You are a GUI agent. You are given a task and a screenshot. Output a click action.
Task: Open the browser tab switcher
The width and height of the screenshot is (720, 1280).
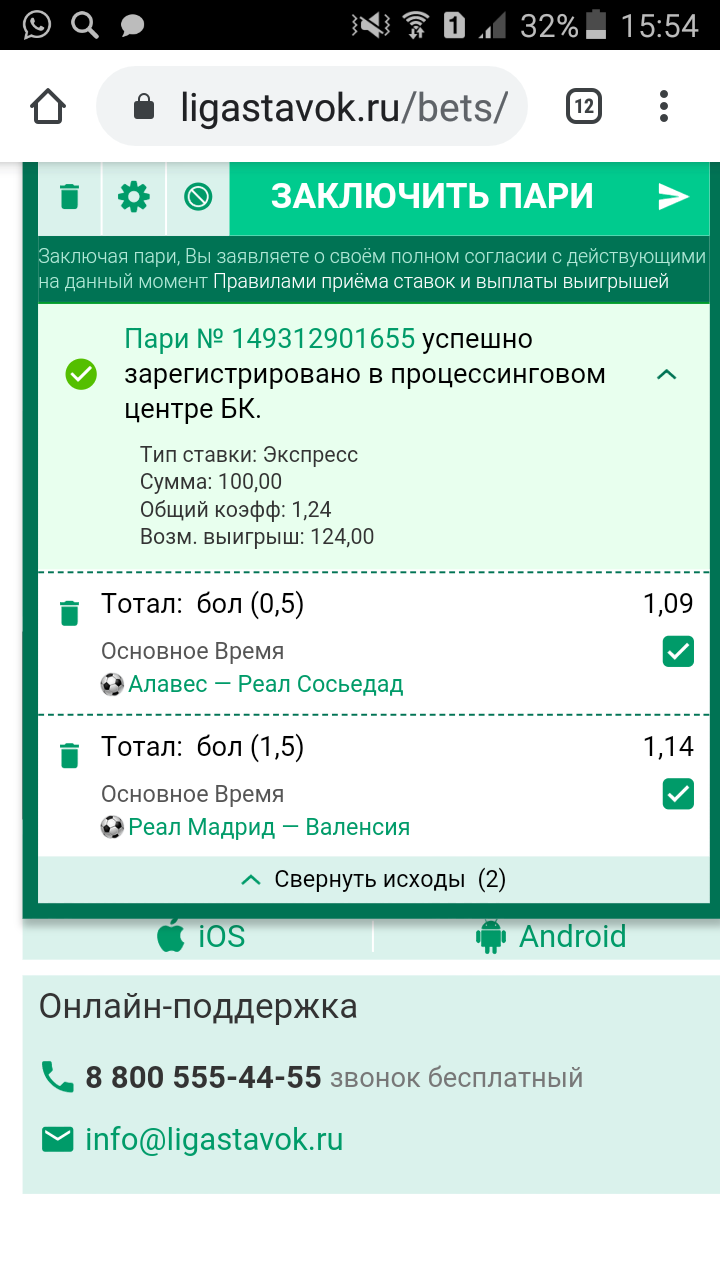pyautogui.click(x=584, y=106)
